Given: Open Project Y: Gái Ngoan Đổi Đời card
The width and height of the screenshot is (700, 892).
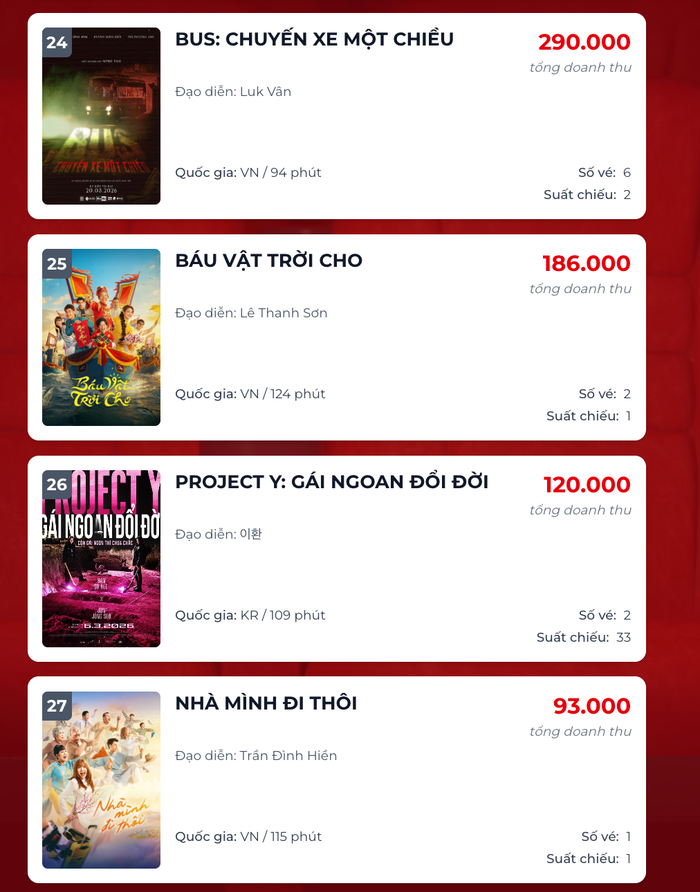Looking at the screenshot, I should point(331,482).
